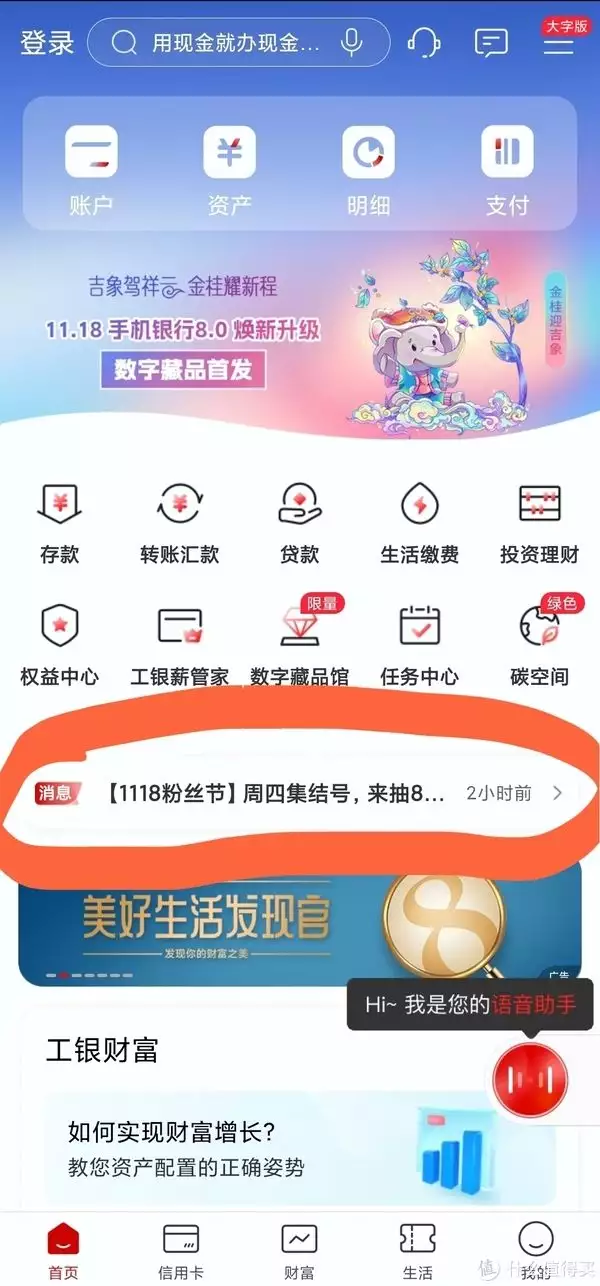The image size is (600, 1286).
Task: Tap the microphone voice search icon
Action: click(351, 43)
